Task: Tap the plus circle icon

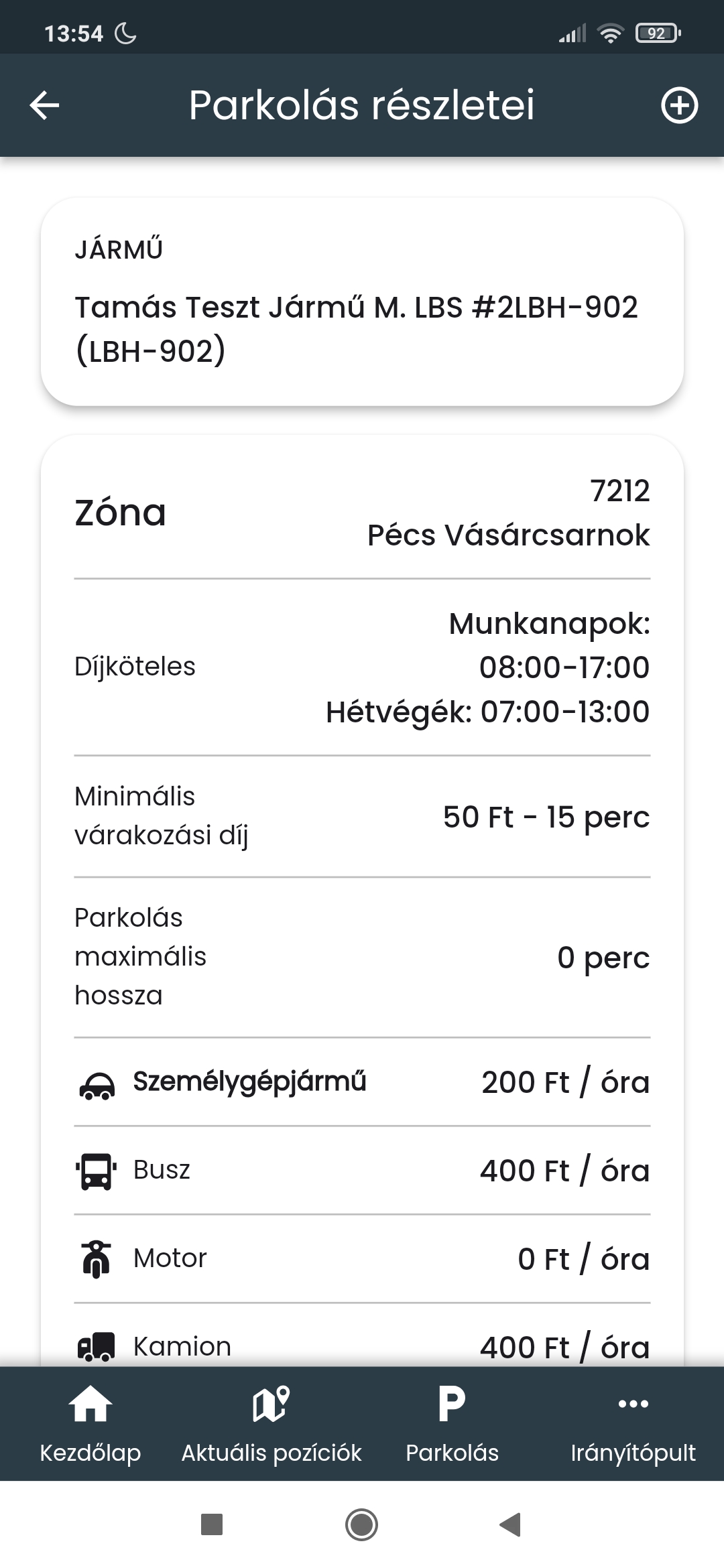Action: (x=679, y=105)
